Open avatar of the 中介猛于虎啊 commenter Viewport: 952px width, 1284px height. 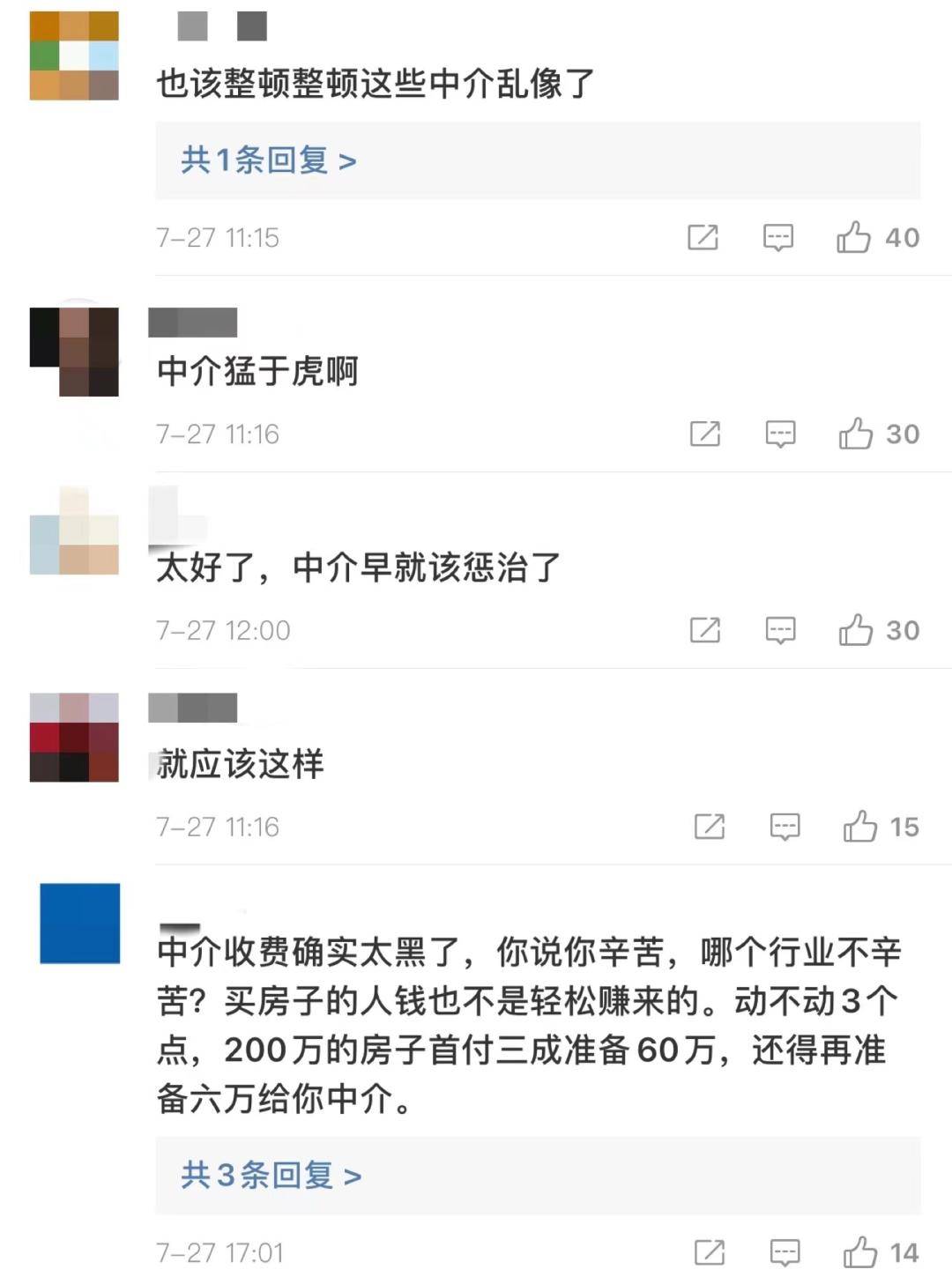click(75, 352)
